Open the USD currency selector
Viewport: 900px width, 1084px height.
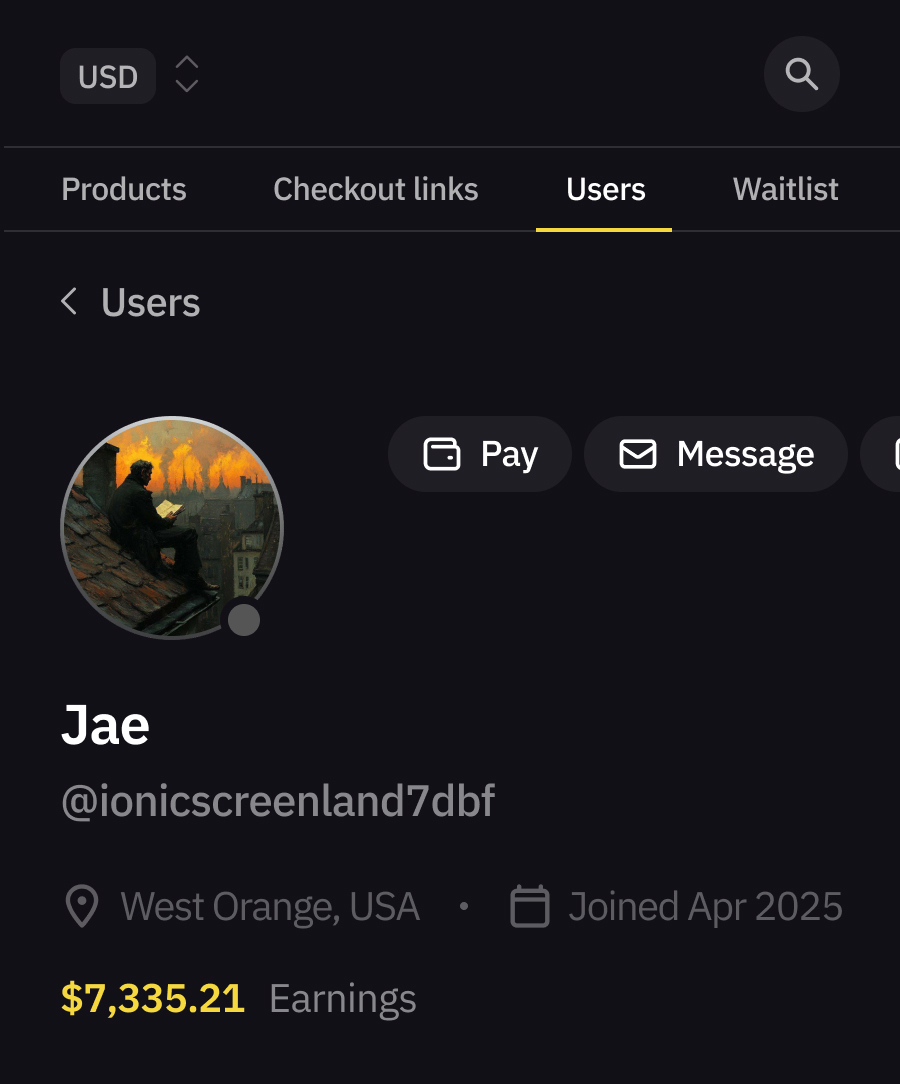point(130,76)
